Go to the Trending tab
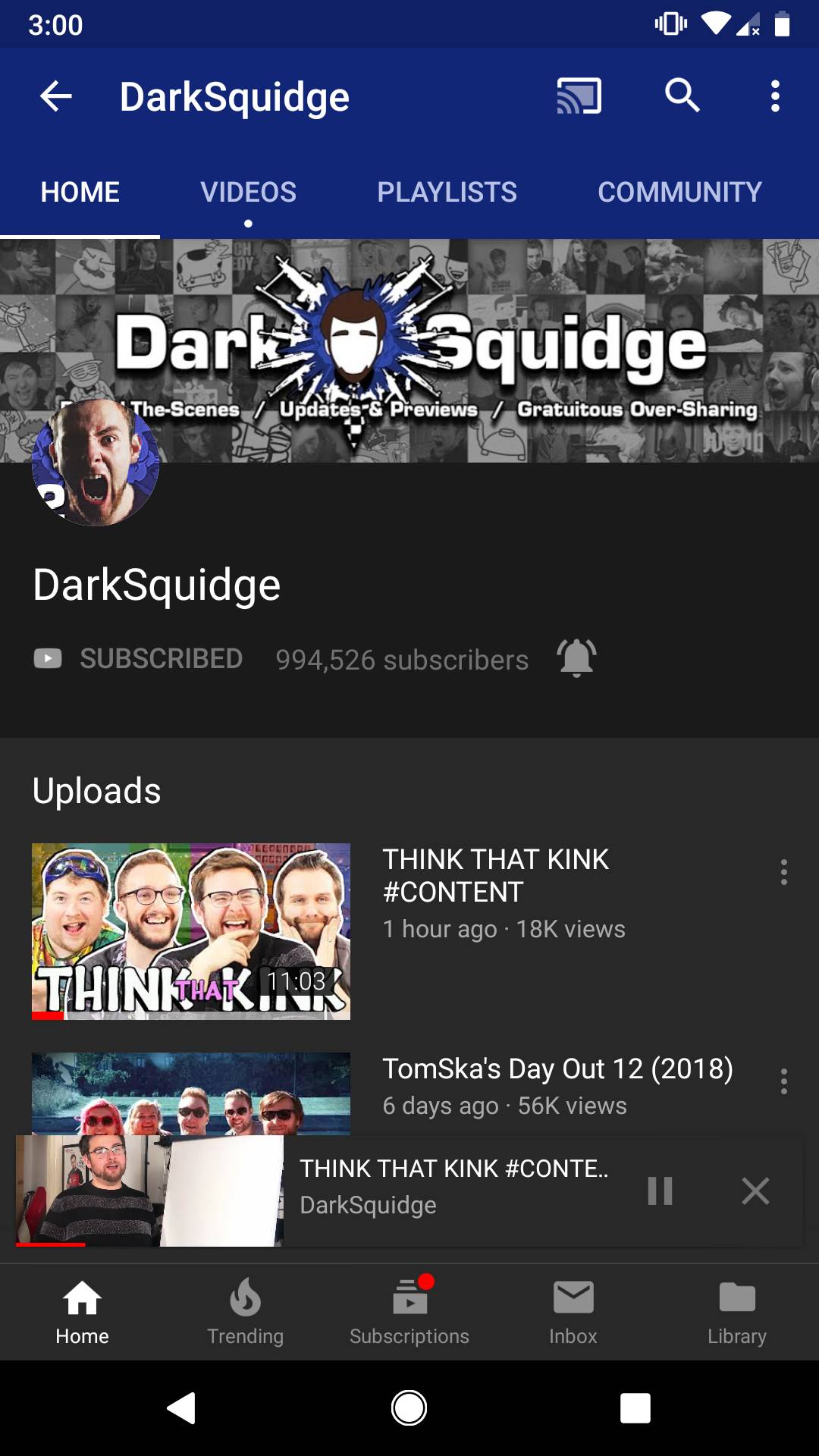 coord(245,1310)
